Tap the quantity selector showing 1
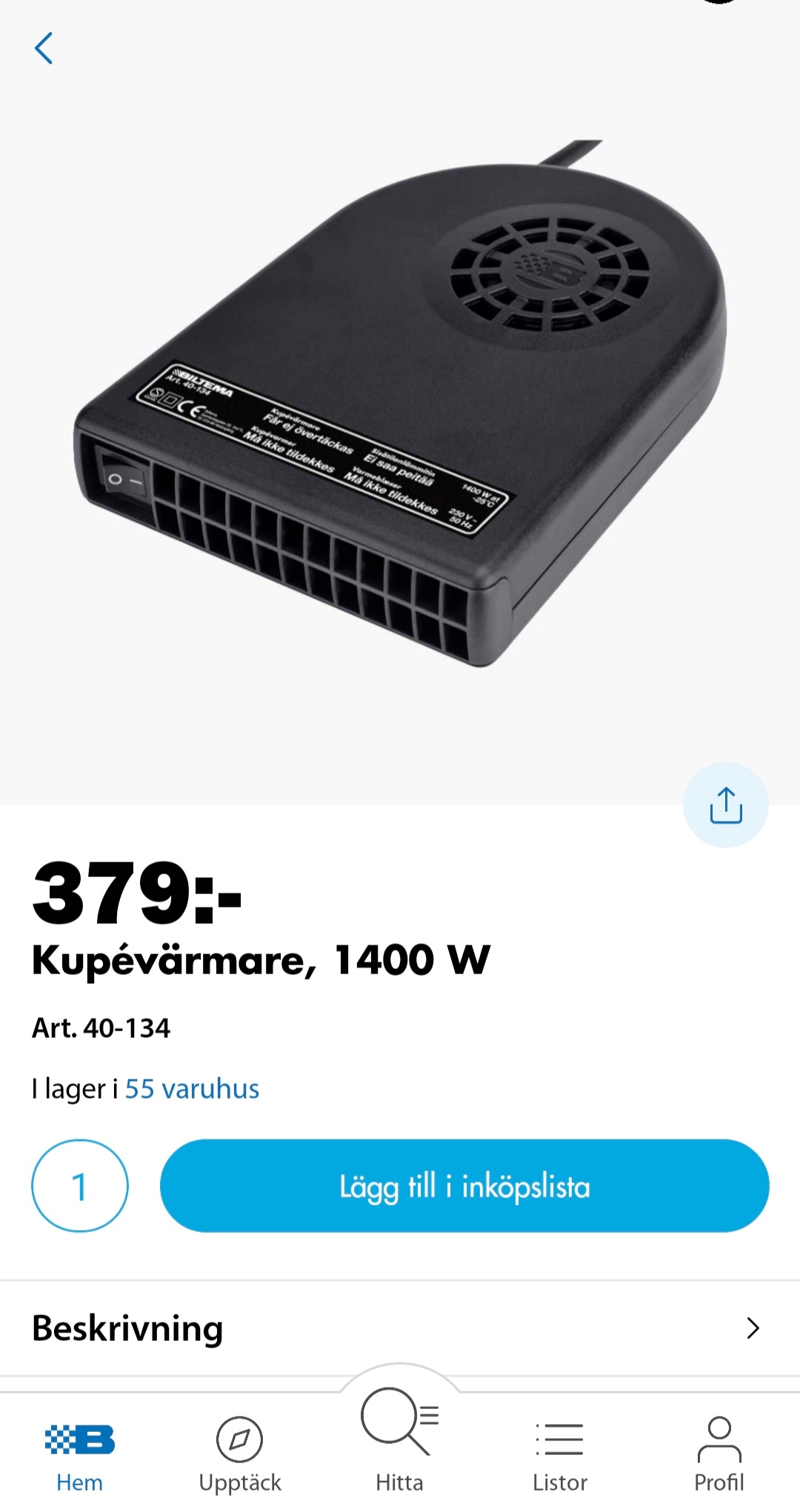The width and height of the screenshot is (800, 1512). tap(80, 1186)
